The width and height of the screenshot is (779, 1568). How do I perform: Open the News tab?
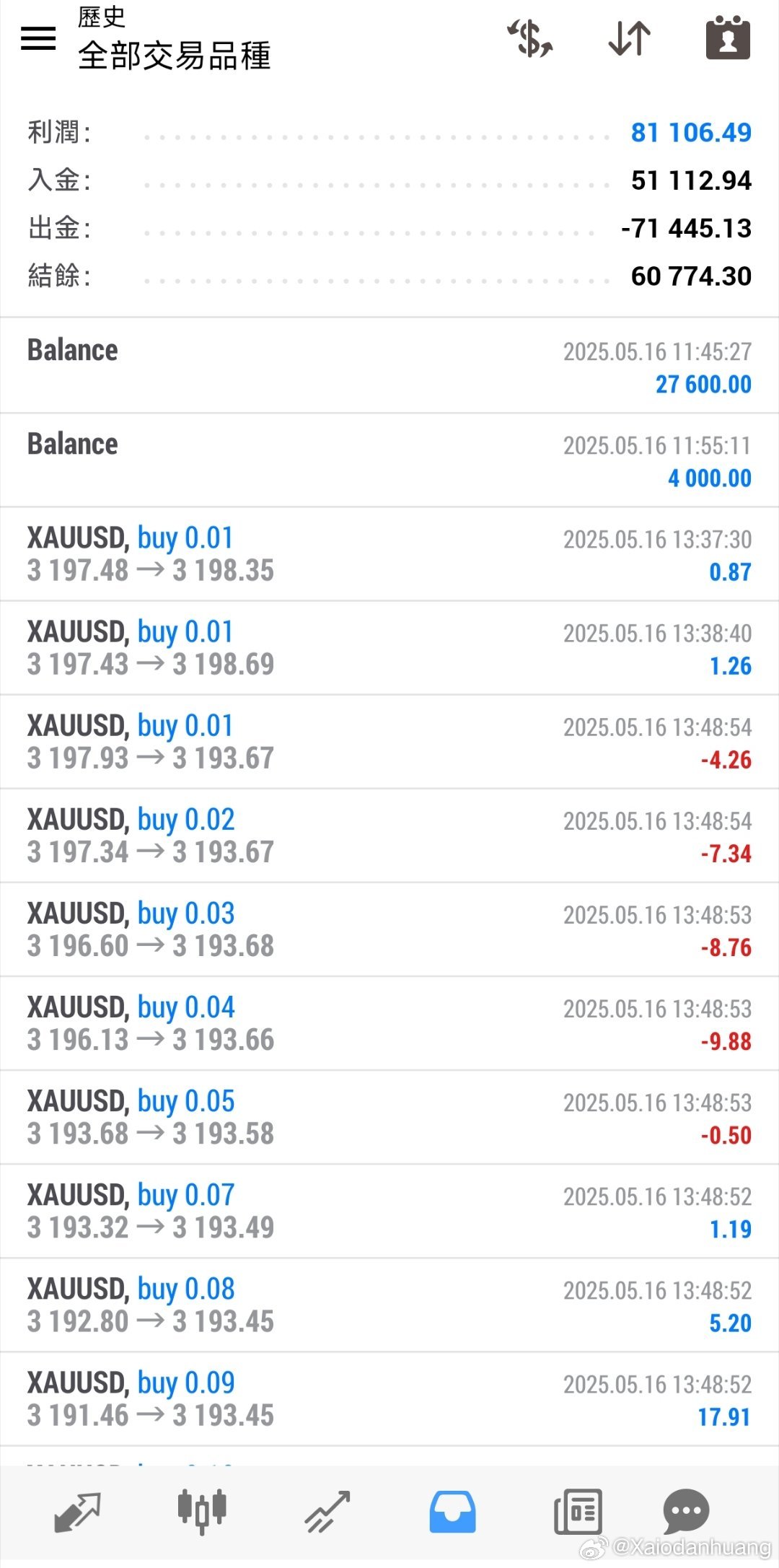[x=577, y=1512]
